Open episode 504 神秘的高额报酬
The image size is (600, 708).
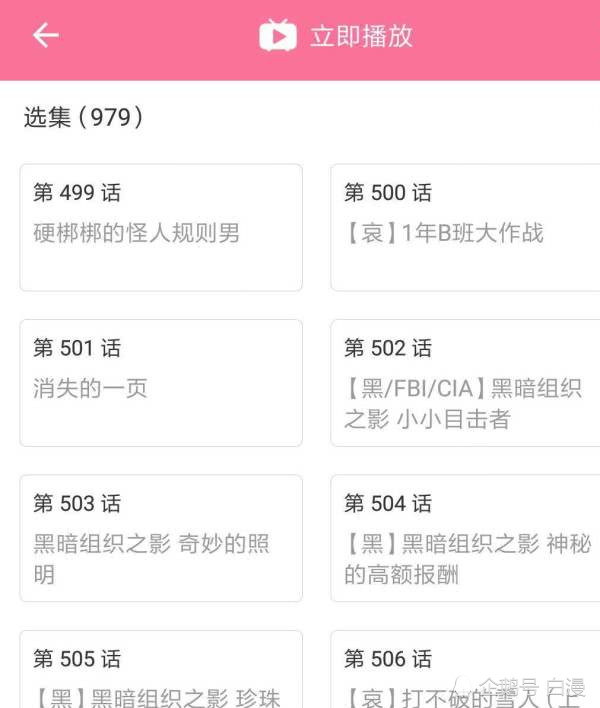pyautogui.click(x=465, y=538)
